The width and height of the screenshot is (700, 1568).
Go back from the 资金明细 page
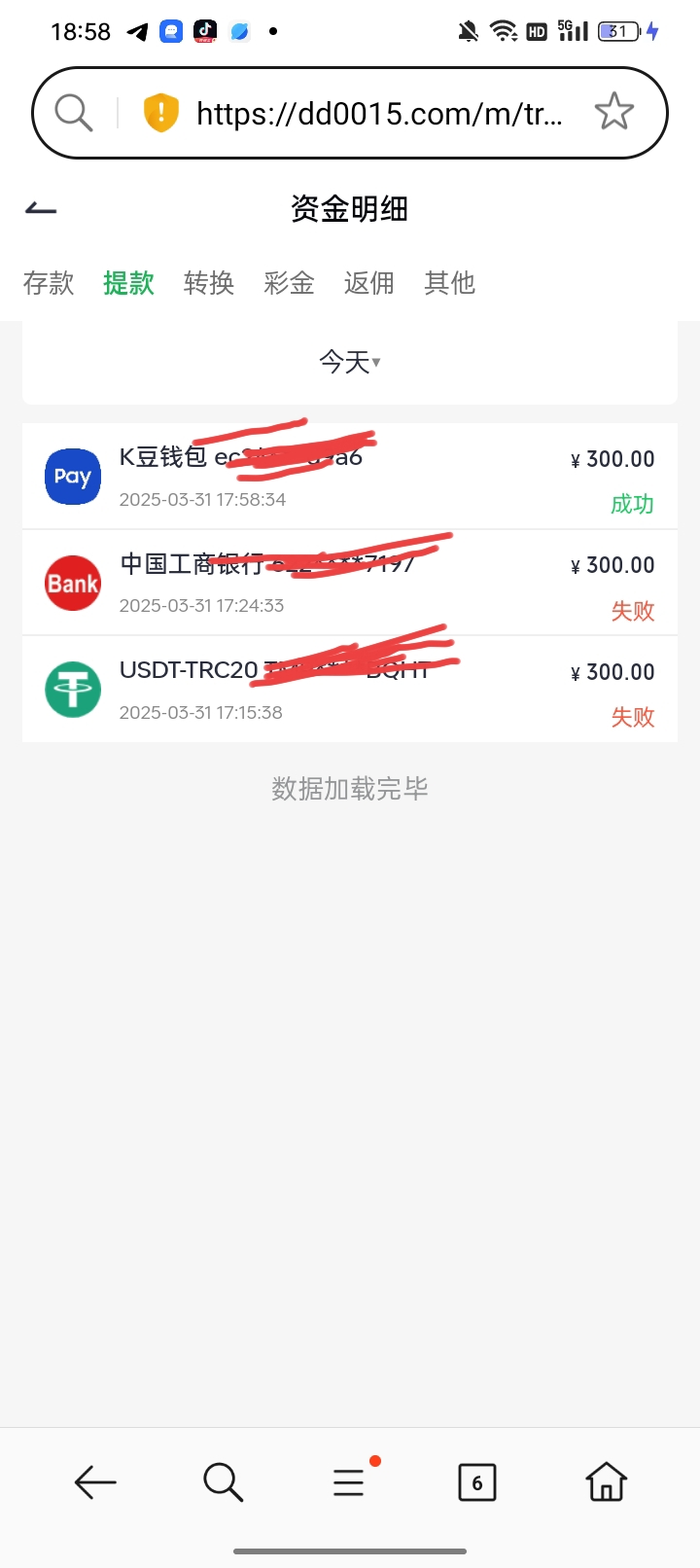[x=41, y=209]
